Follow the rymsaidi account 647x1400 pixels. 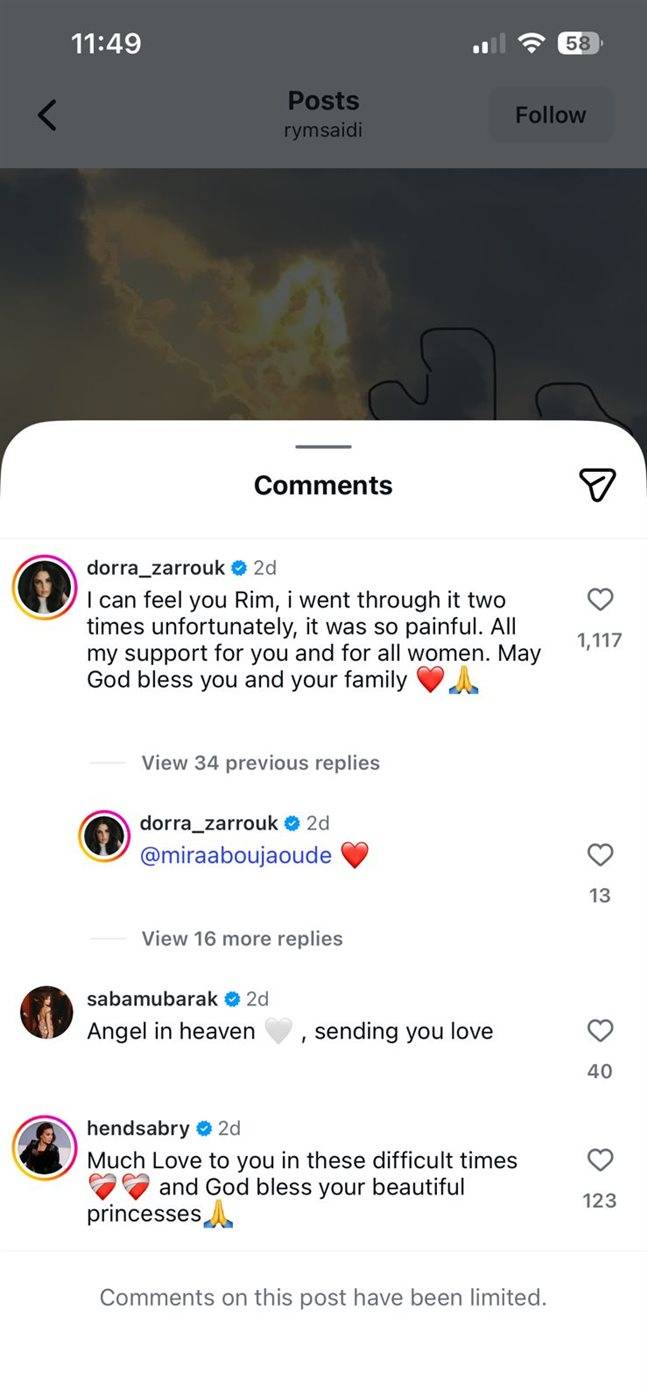[550, 116]
